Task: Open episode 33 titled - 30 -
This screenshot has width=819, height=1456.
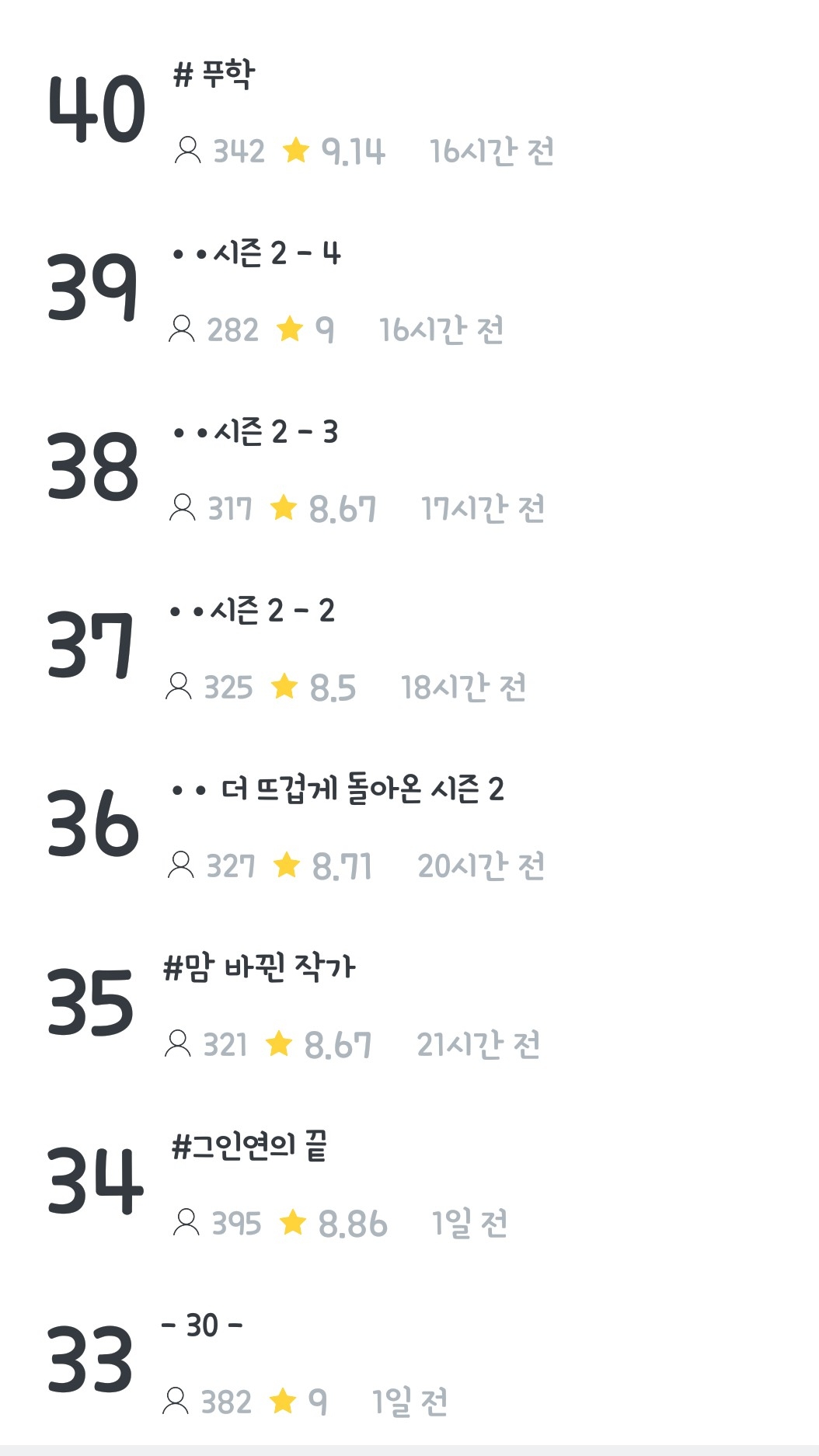Action: coord(410,1358)
